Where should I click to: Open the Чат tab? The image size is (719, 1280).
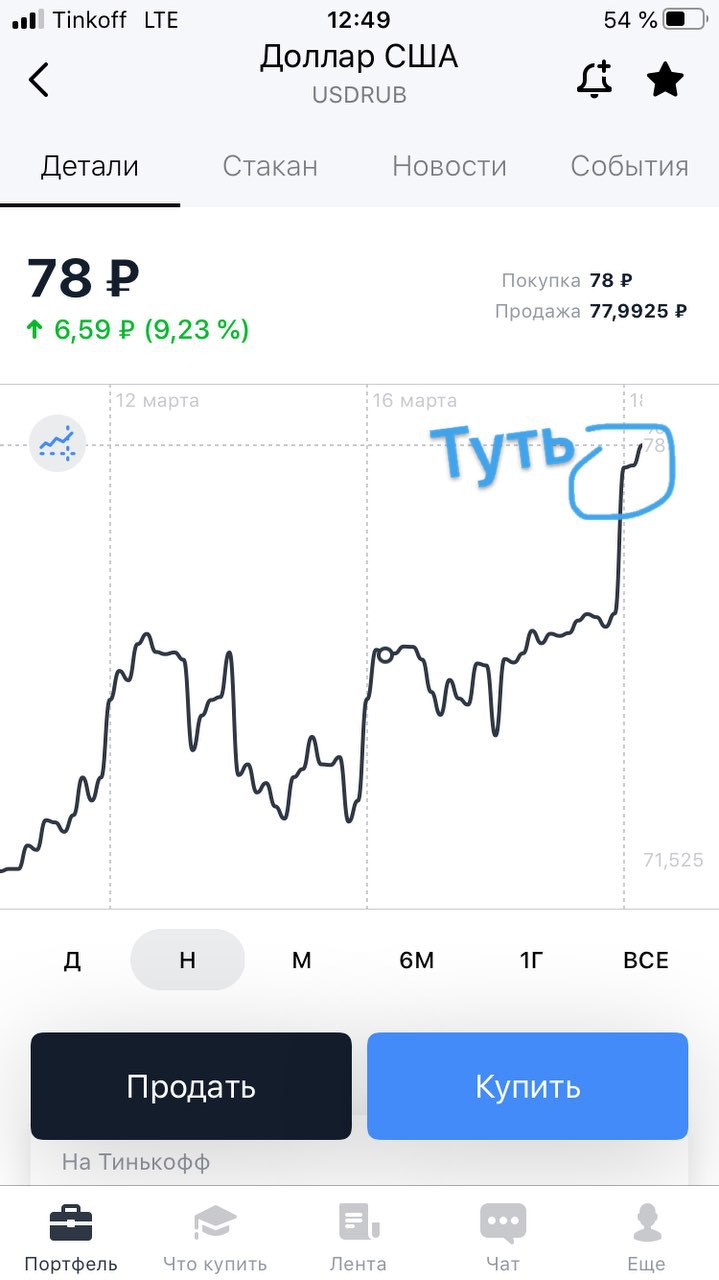pyautogui.click(x=503, y=1238)
